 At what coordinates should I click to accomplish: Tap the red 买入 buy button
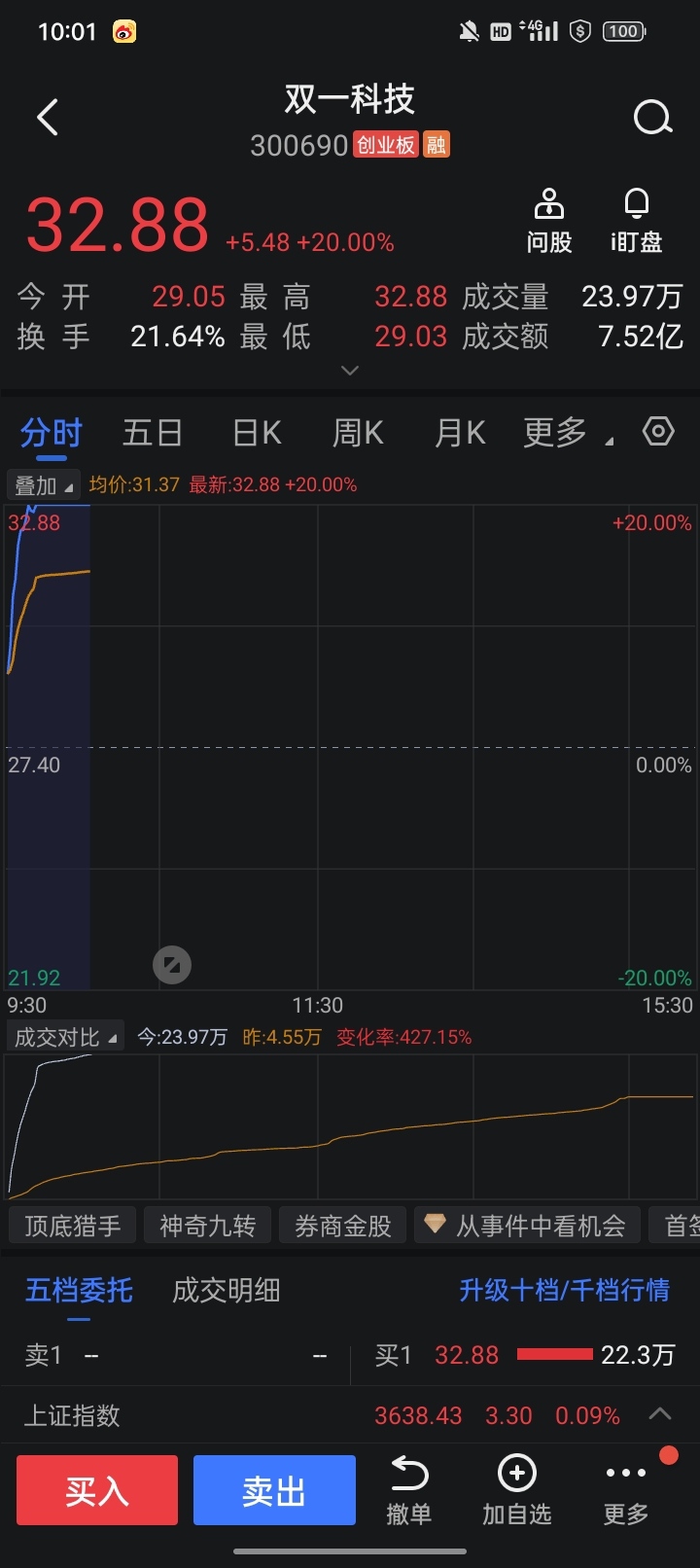click(97, 1490)
